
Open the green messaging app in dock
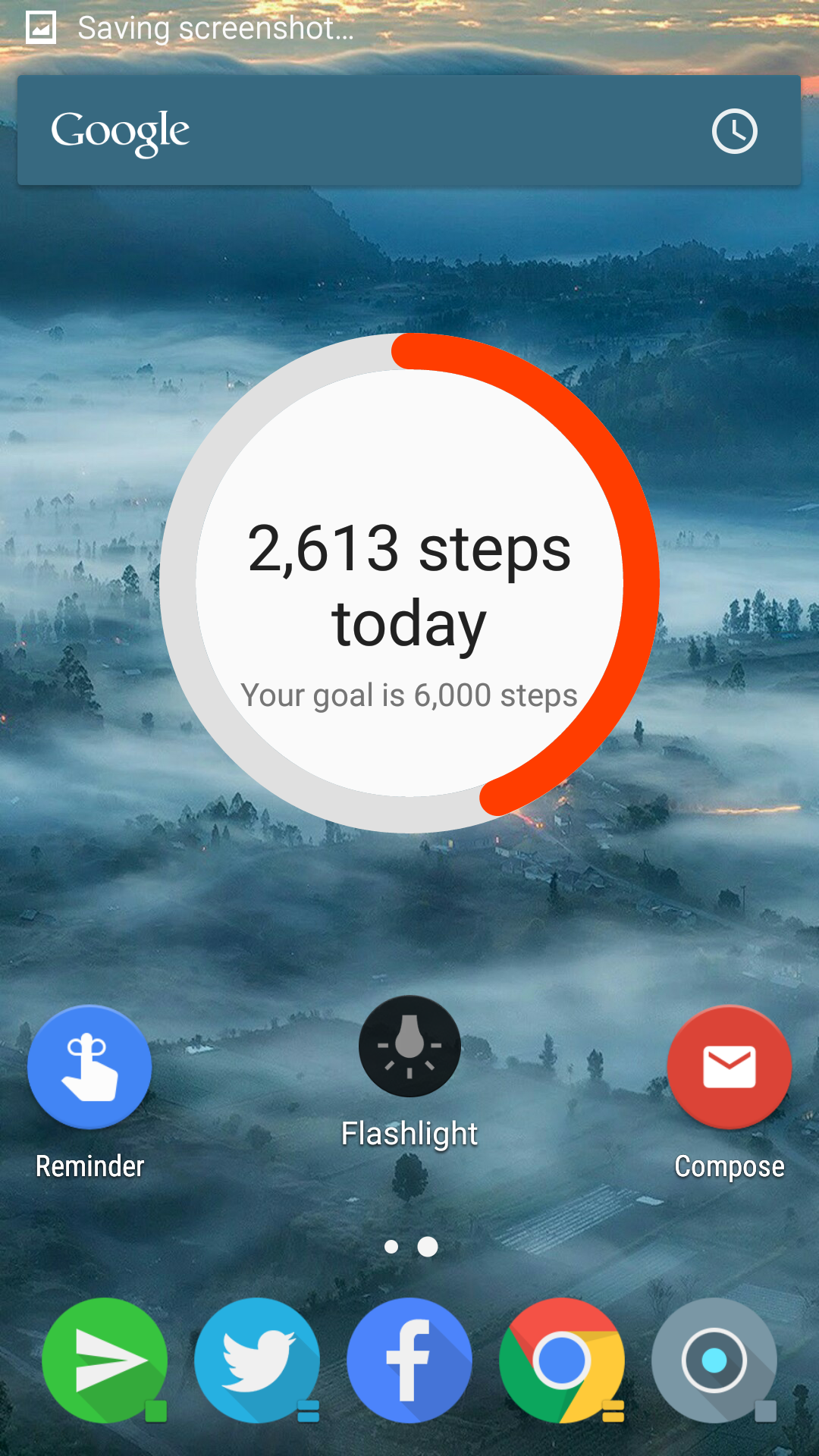pos(105,1360)
